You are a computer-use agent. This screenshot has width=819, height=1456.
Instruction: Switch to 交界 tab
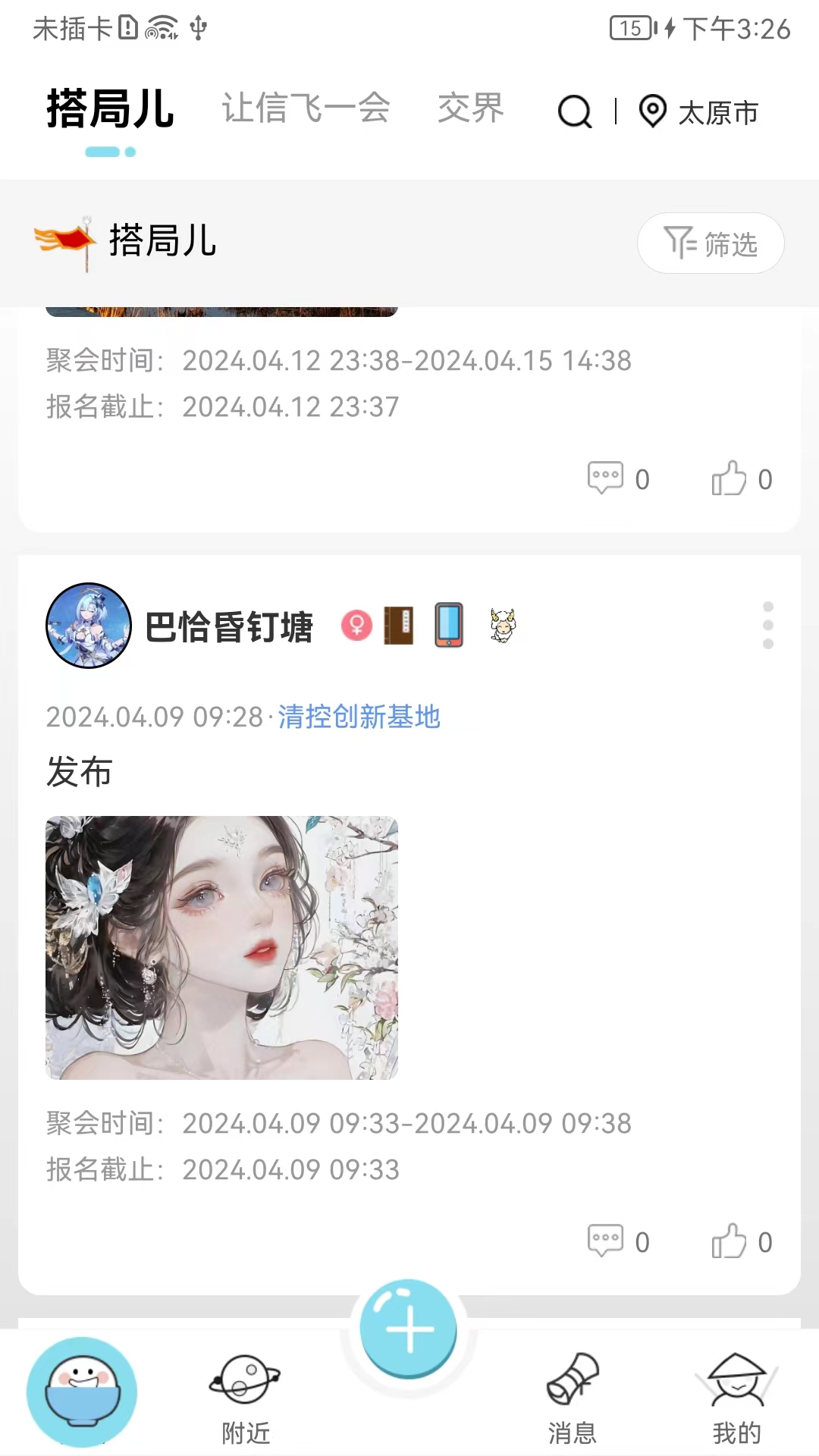(x=470, y=108)
